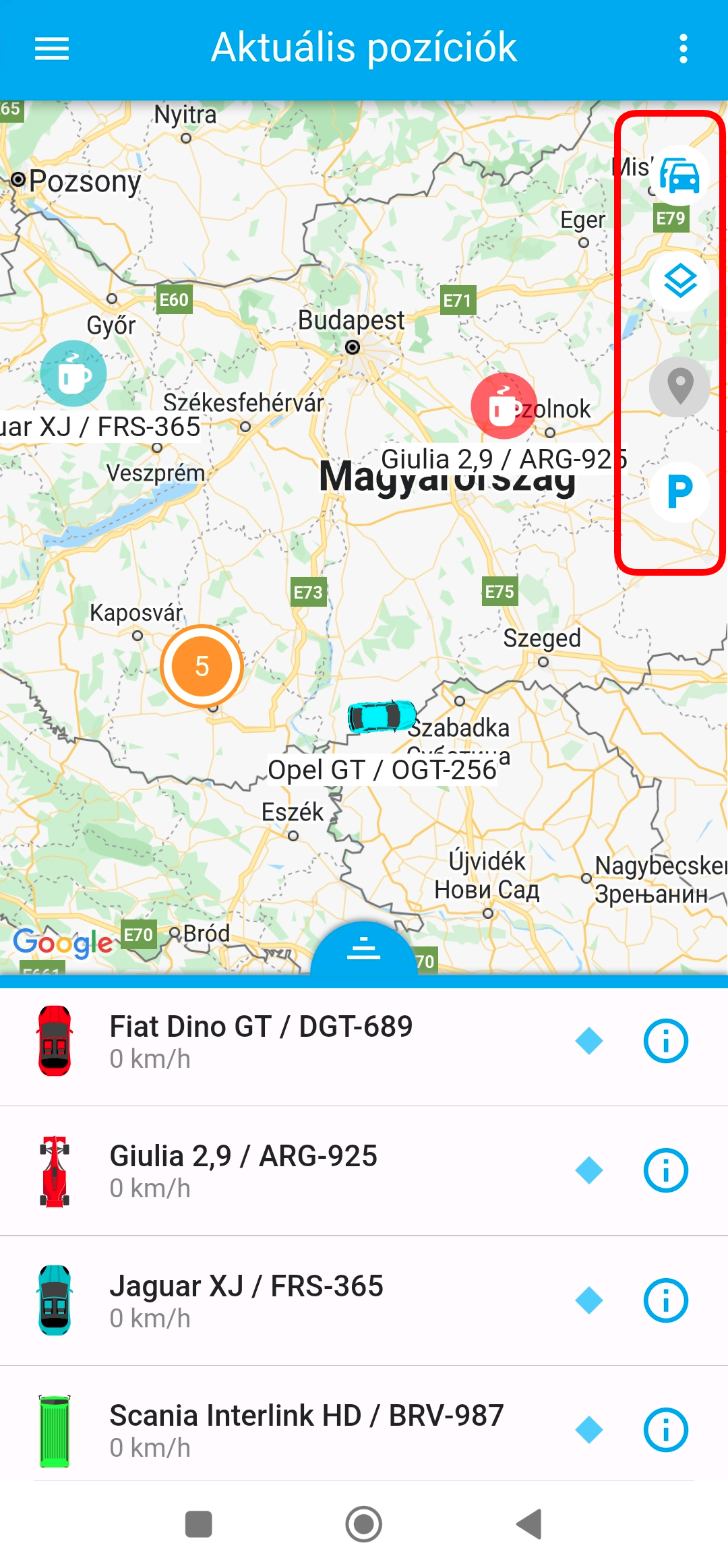This screenshot has height=1568, width=728.
Task: Open info for Scania Interlink HD
Action: click(x=665, y=1430)
